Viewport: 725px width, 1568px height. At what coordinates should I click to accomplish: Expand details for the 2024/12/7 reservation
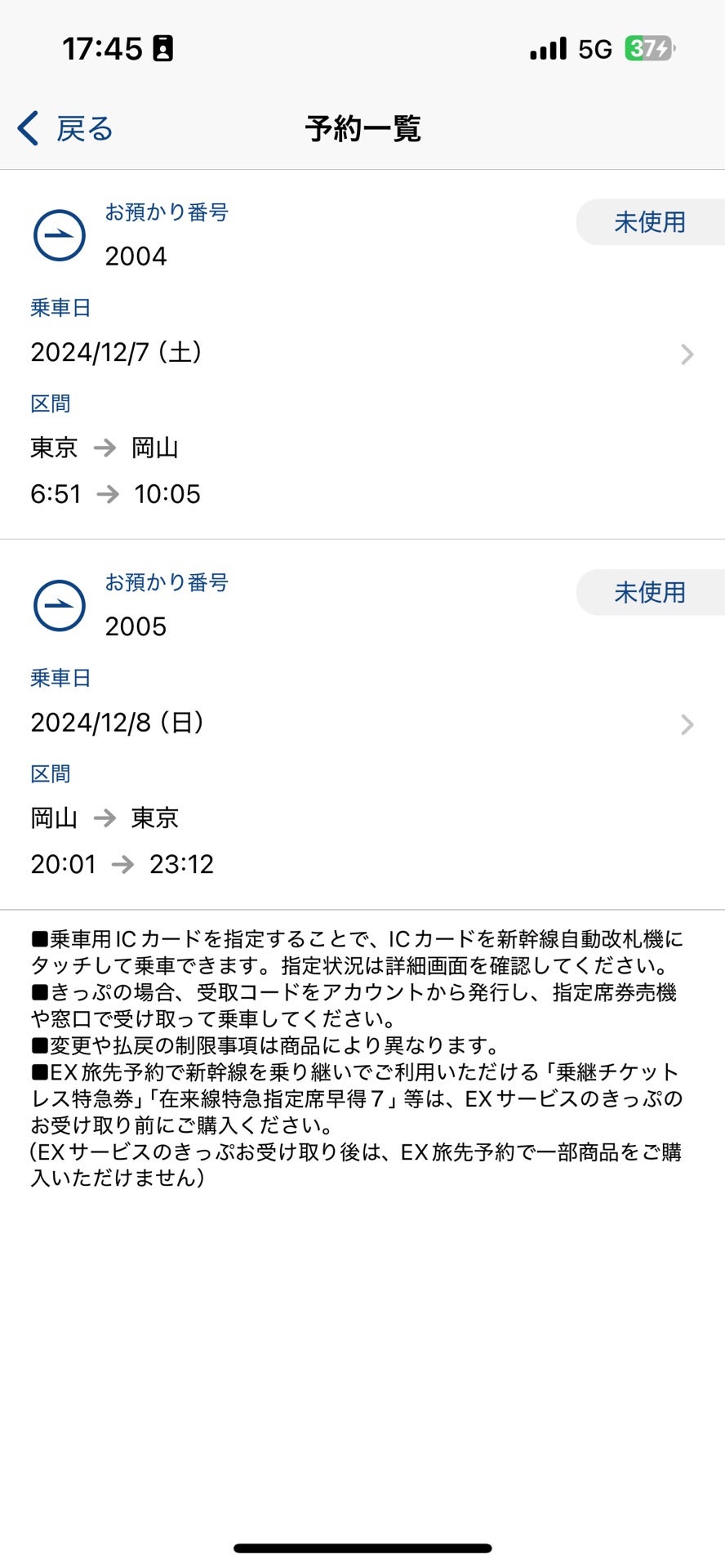click(x=688, y=354)
